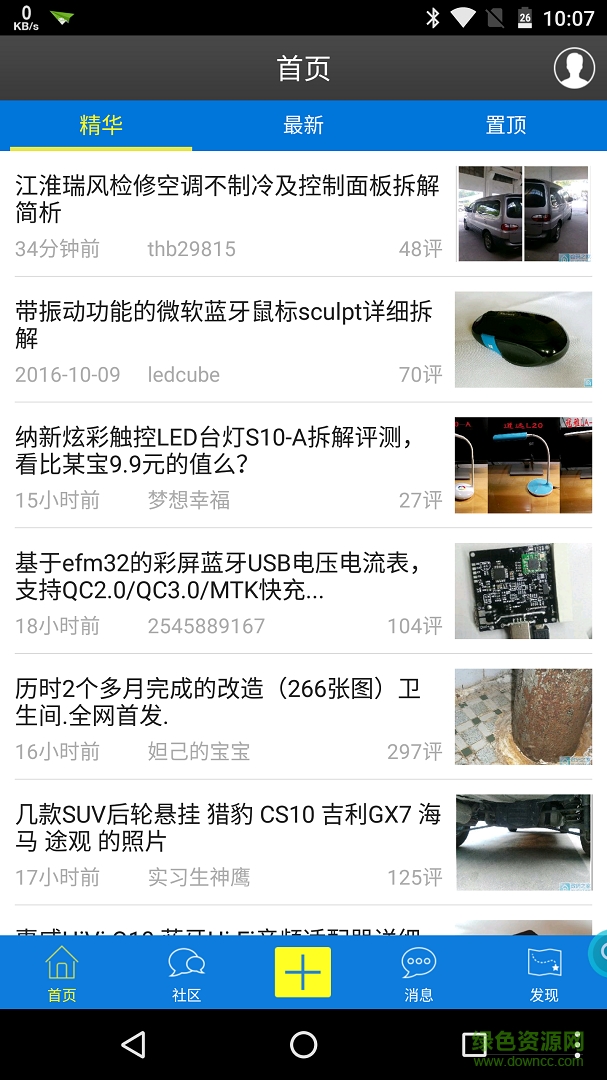Open the SUV后轮悬挂 photos post
Viewport: 607px width, 1080px height.
(228, 829)
